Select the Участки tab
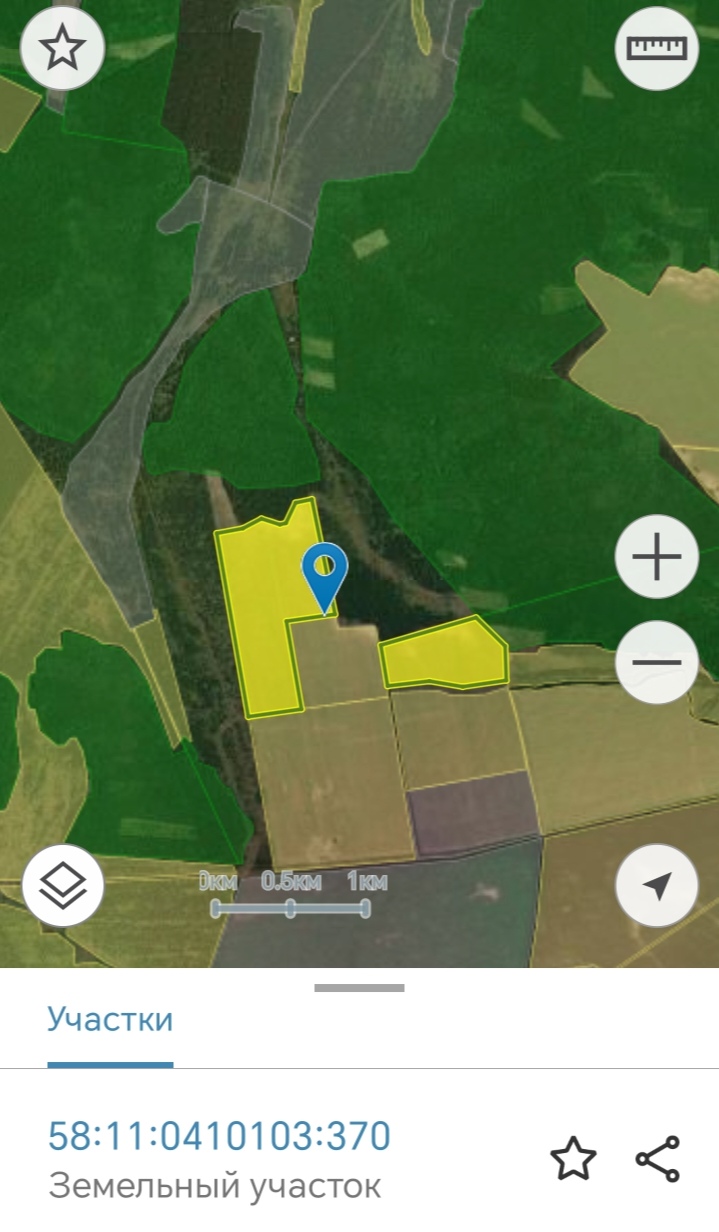719x1232 pixels. click(110, 1020)
